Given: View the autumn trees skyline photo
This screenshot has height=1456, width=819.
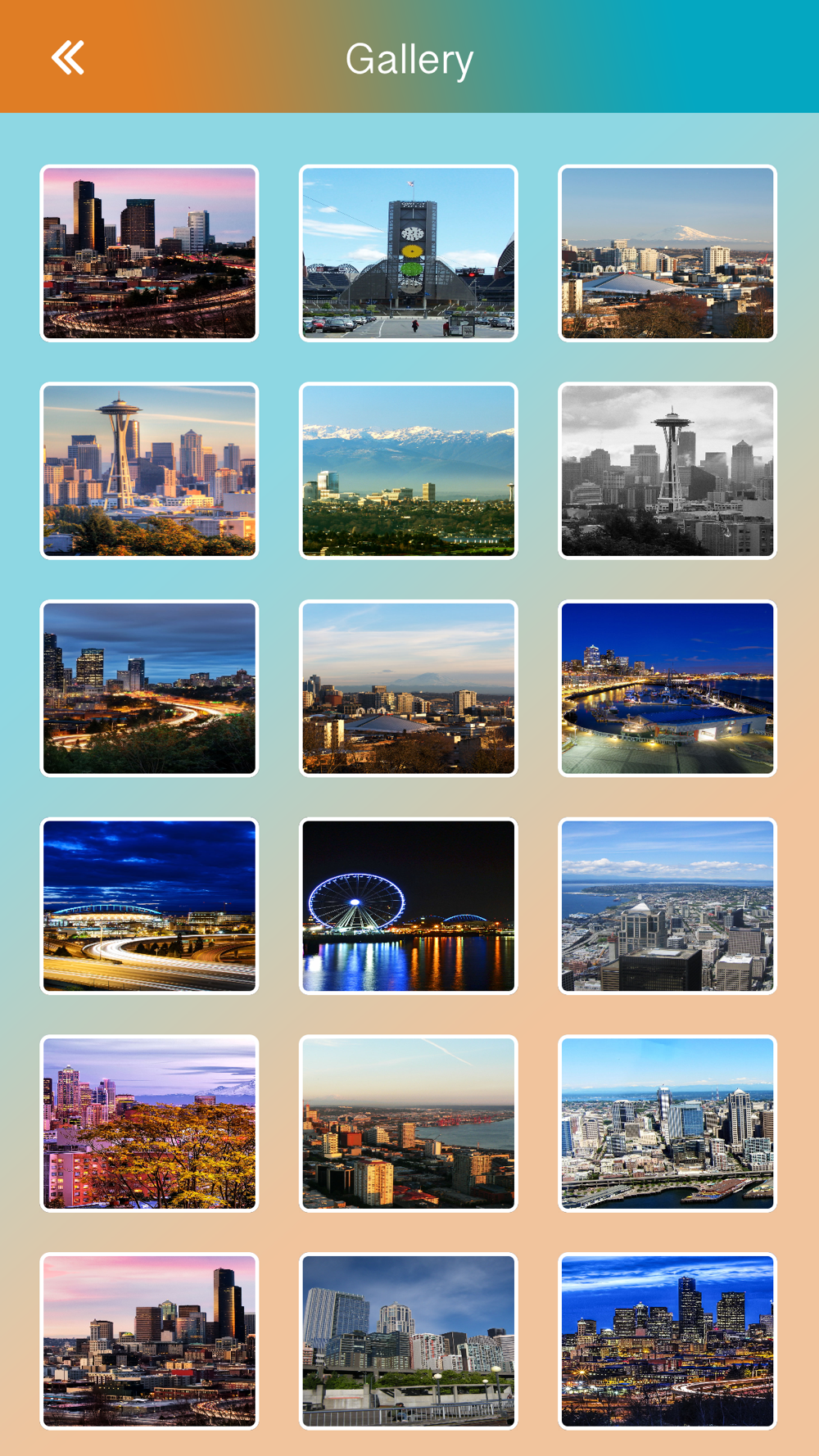Looking at the screenshot, I should click(x=149, y=1124).
